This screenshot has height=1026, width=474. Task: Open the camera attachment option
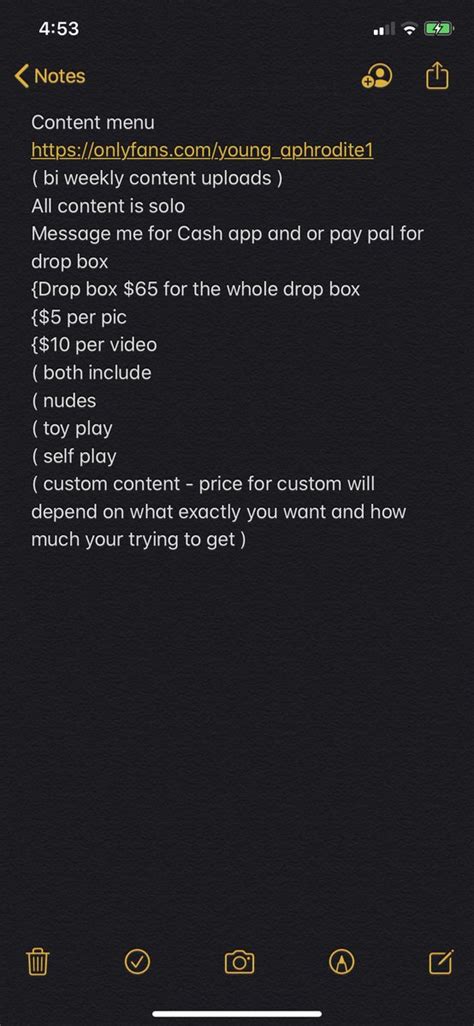coord(239,961)
